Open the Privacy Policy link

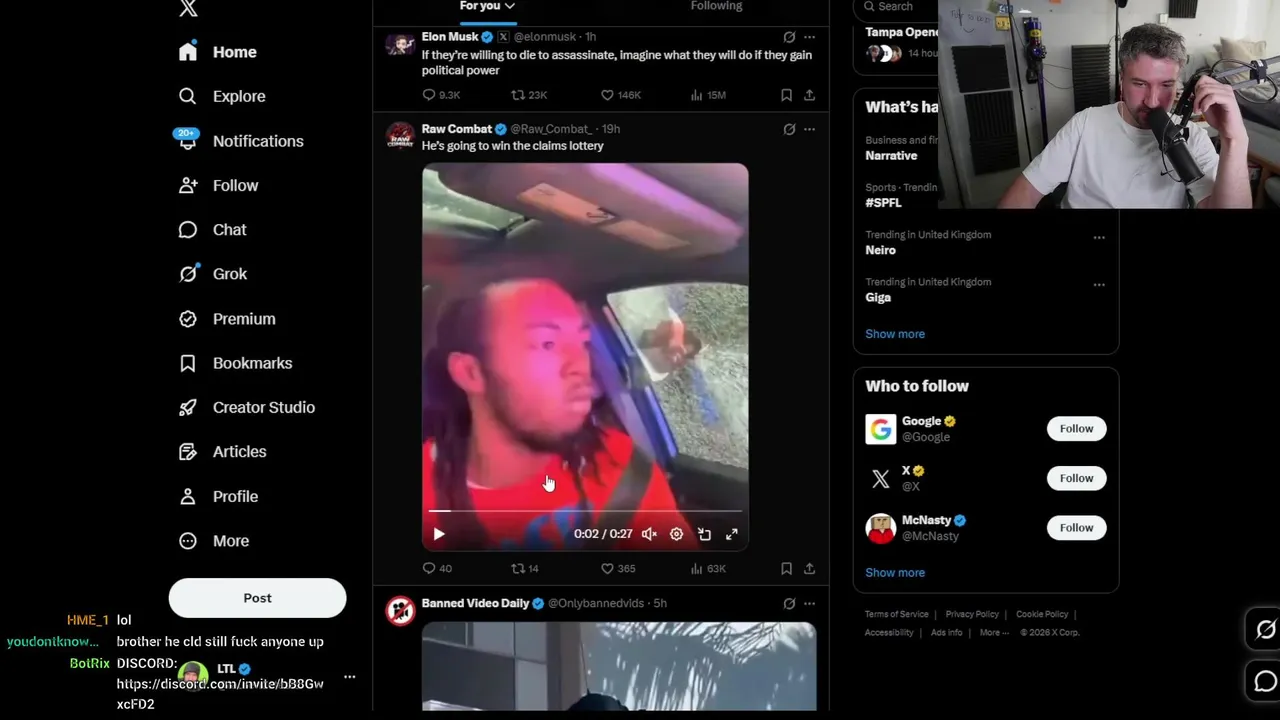coord(972,614)
